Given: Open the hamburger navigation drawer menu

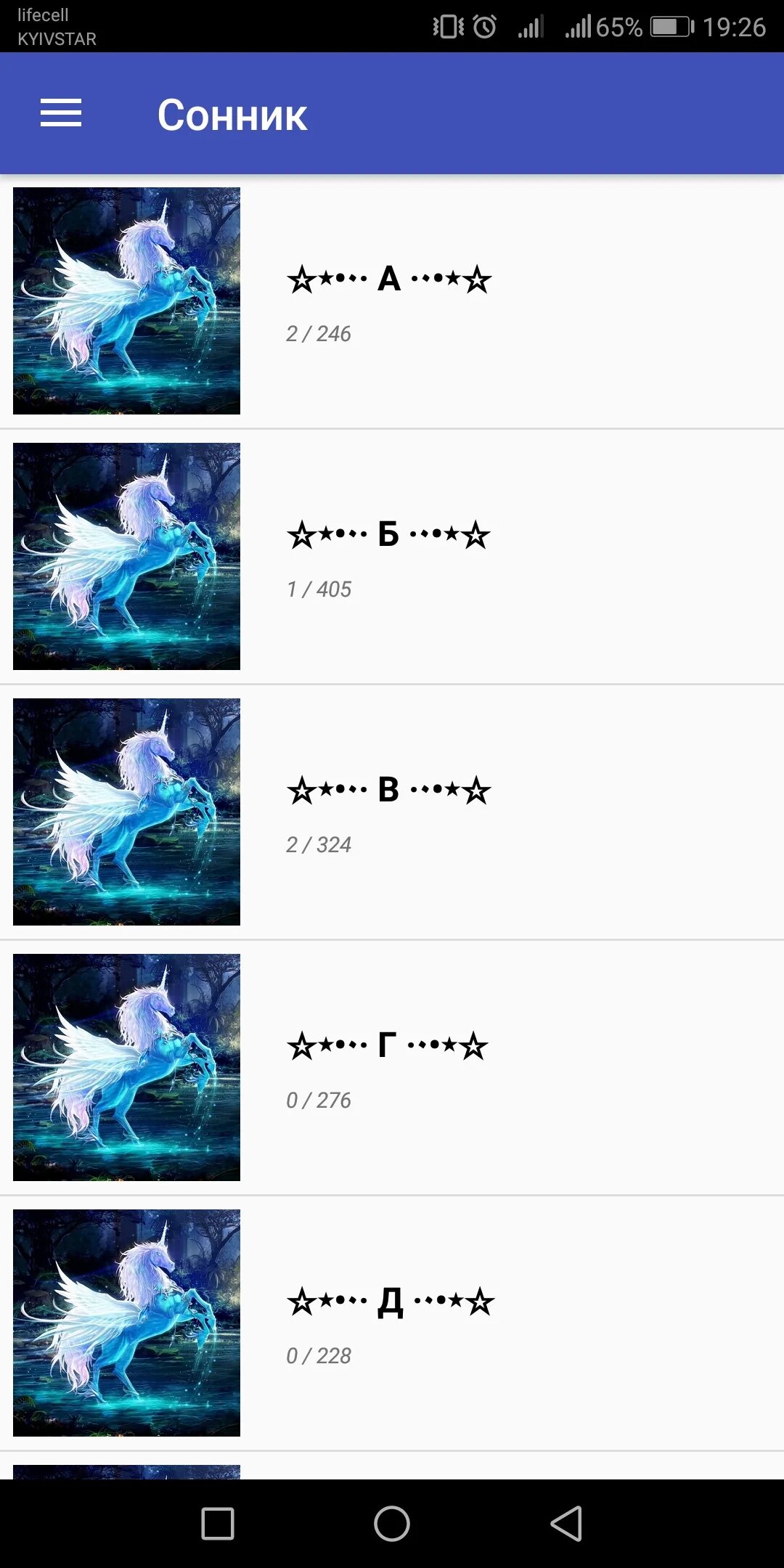Looking at the screenshot, I should click(x=61, y=113).
